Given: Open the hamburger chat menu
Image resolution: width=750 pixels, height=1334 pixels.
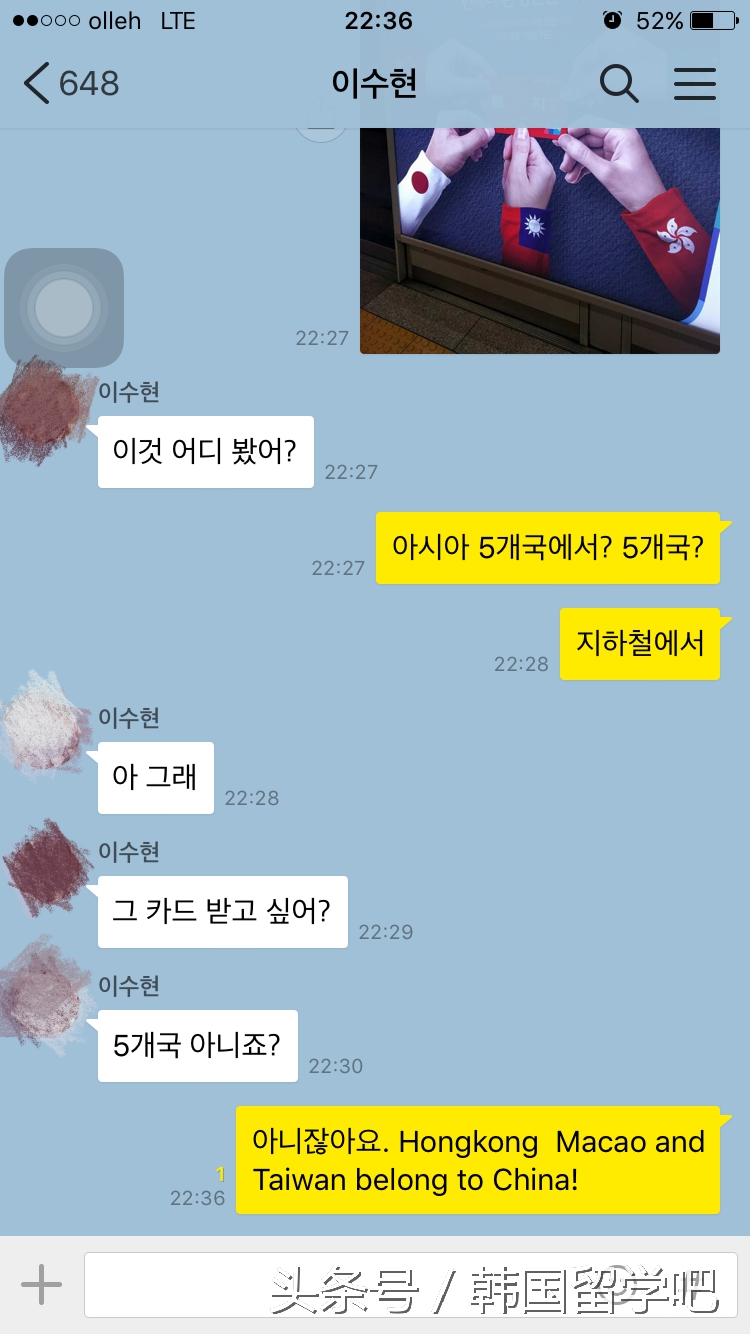Looking at the screenshot, I should point(695,85).
